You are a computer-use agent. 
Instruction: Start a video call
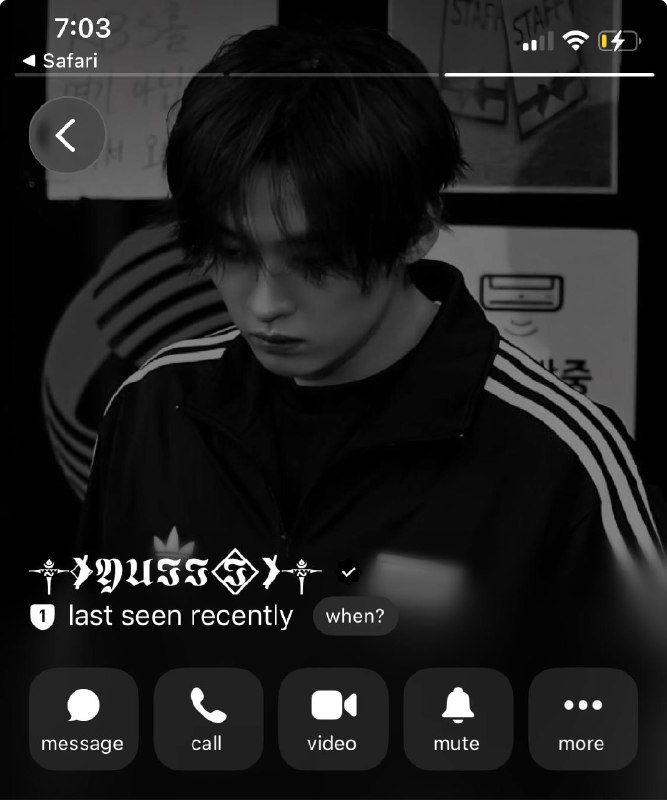[333, 719]
